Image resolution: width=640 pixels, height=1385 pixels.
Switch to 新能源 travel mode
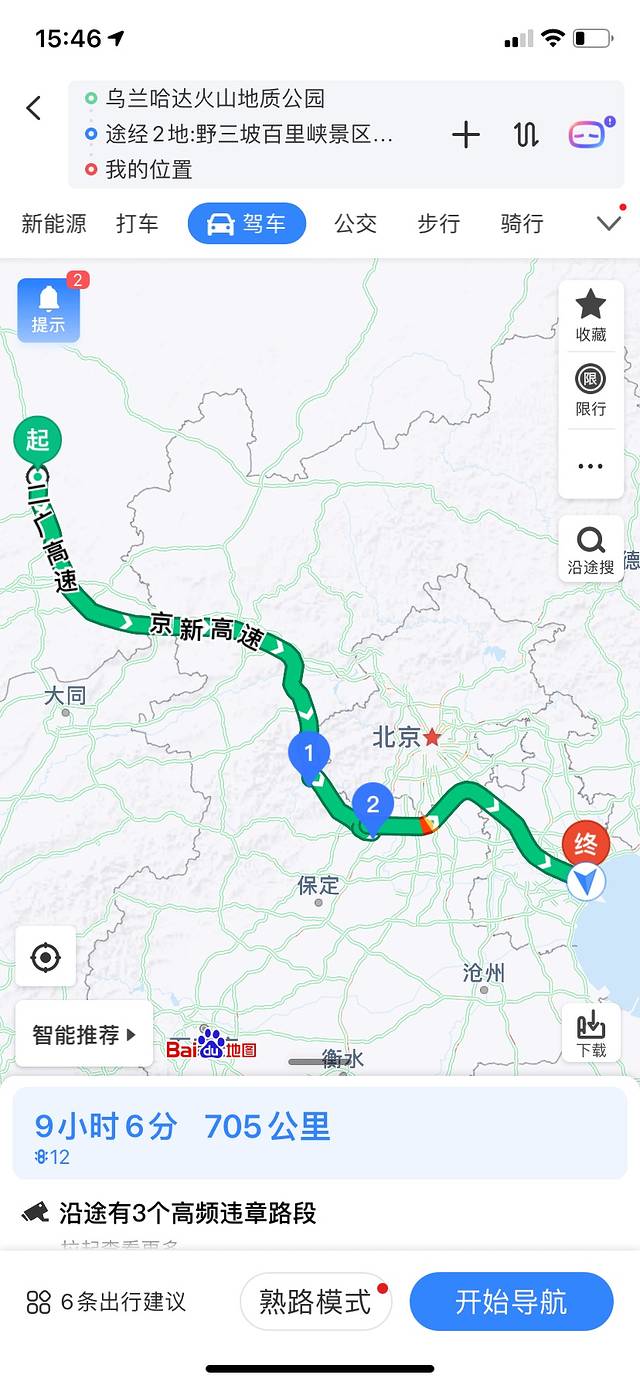54,224
